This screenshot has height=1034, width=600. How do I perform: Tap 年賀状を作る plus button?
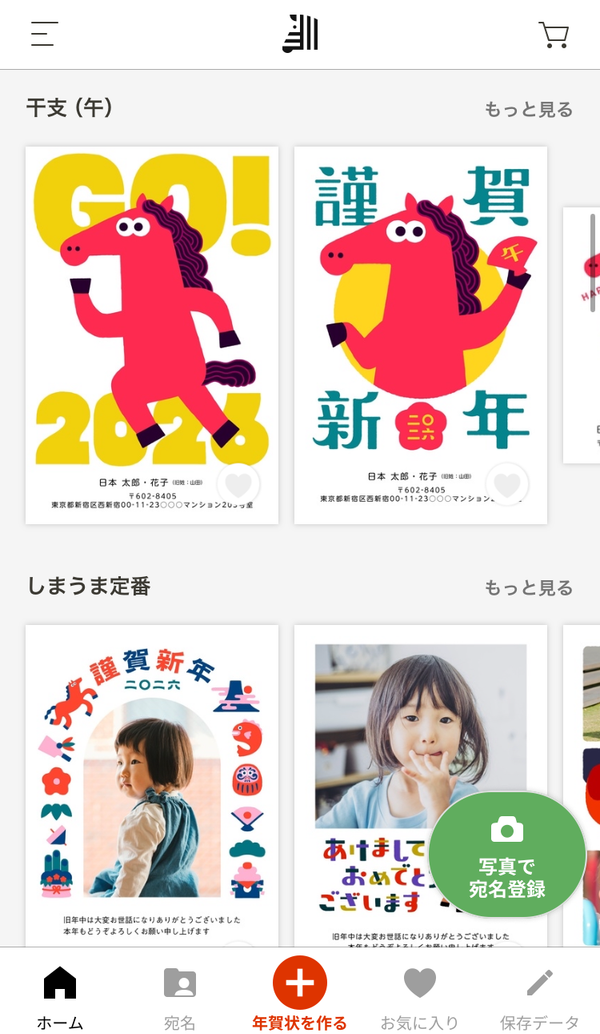point(300,983)
